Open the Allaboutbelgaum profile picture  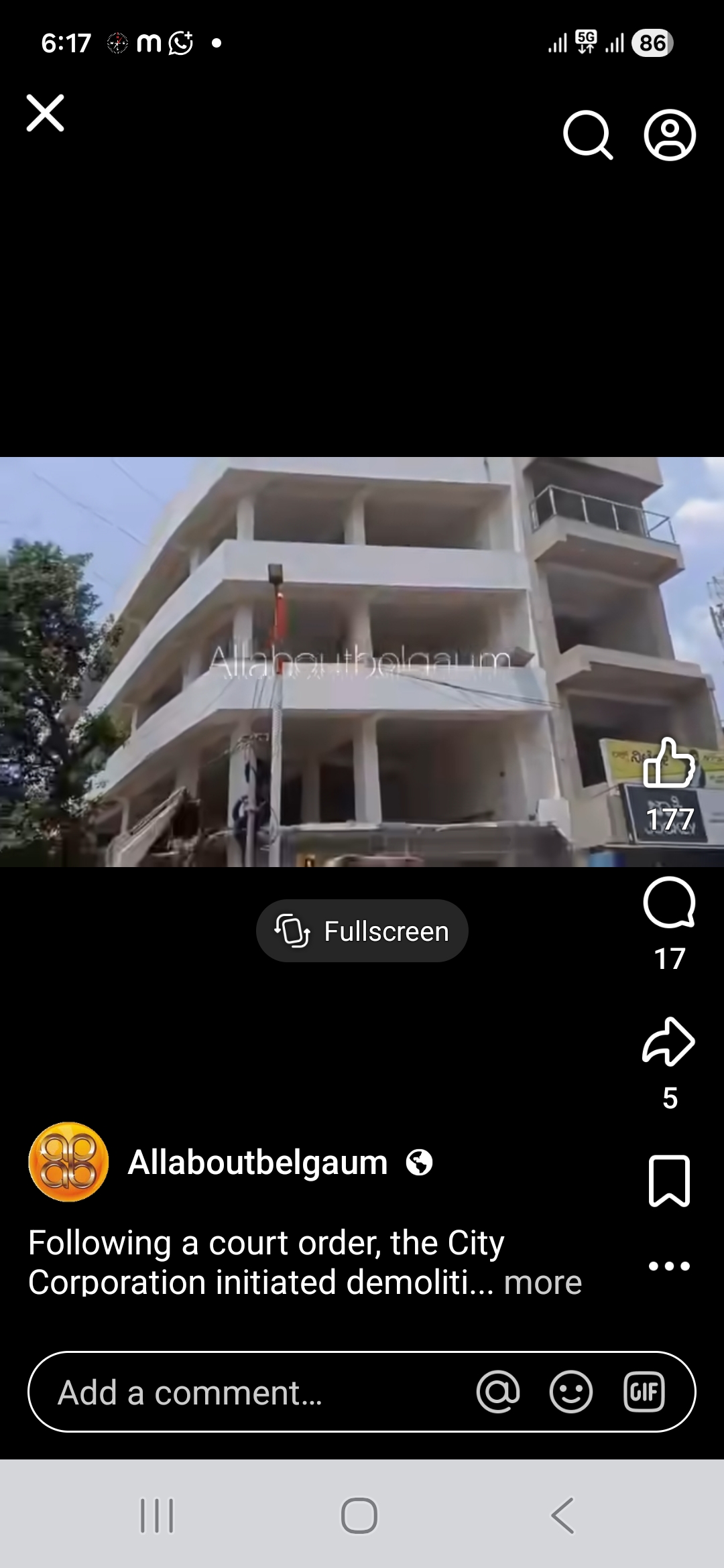click(x=68, y=1162)
